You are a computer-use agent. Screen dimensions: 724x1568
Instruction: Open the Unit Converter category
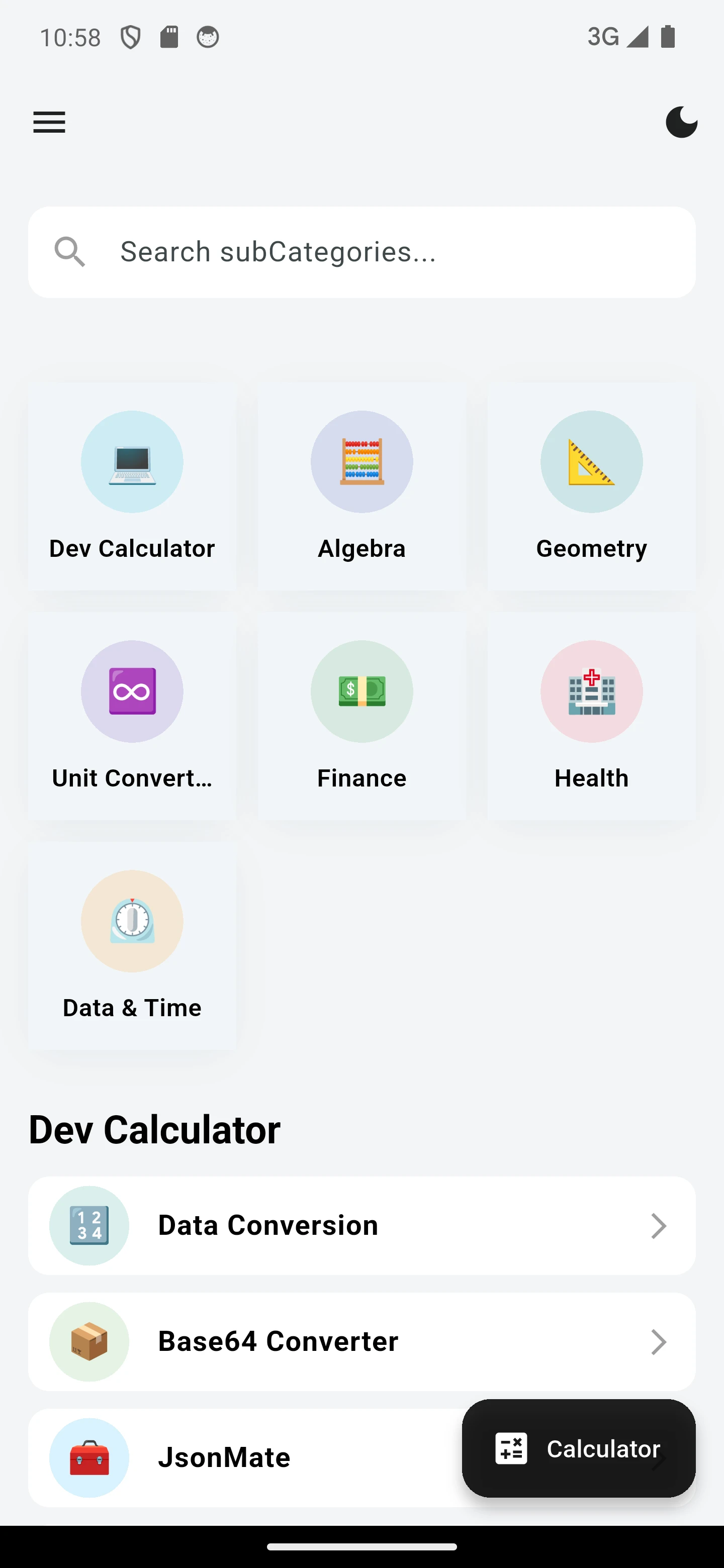click(x=132, y=717)
